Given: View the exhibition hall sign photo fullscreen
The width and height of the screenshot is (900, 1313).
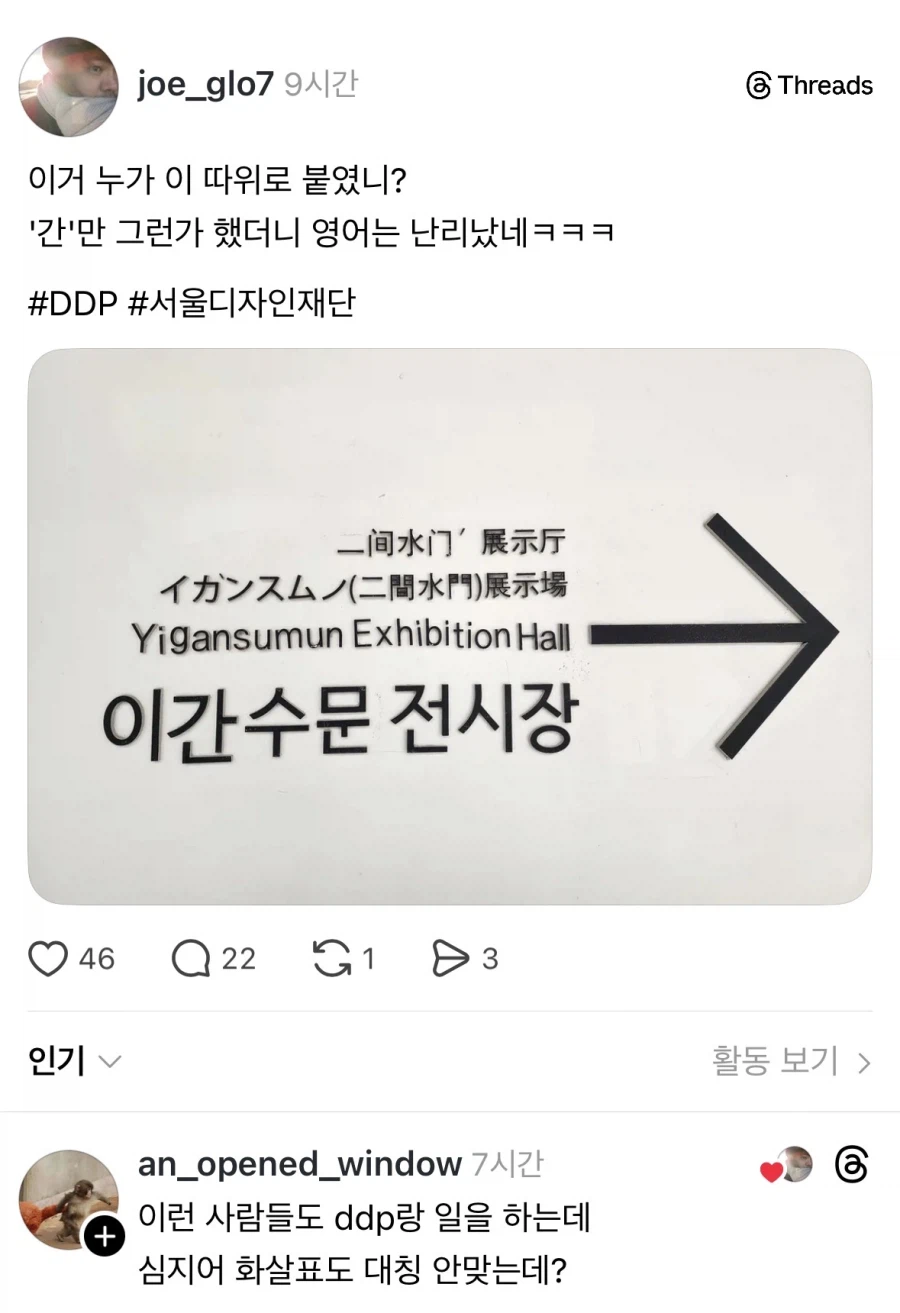Looking at the screenshot, I should 450,630.
